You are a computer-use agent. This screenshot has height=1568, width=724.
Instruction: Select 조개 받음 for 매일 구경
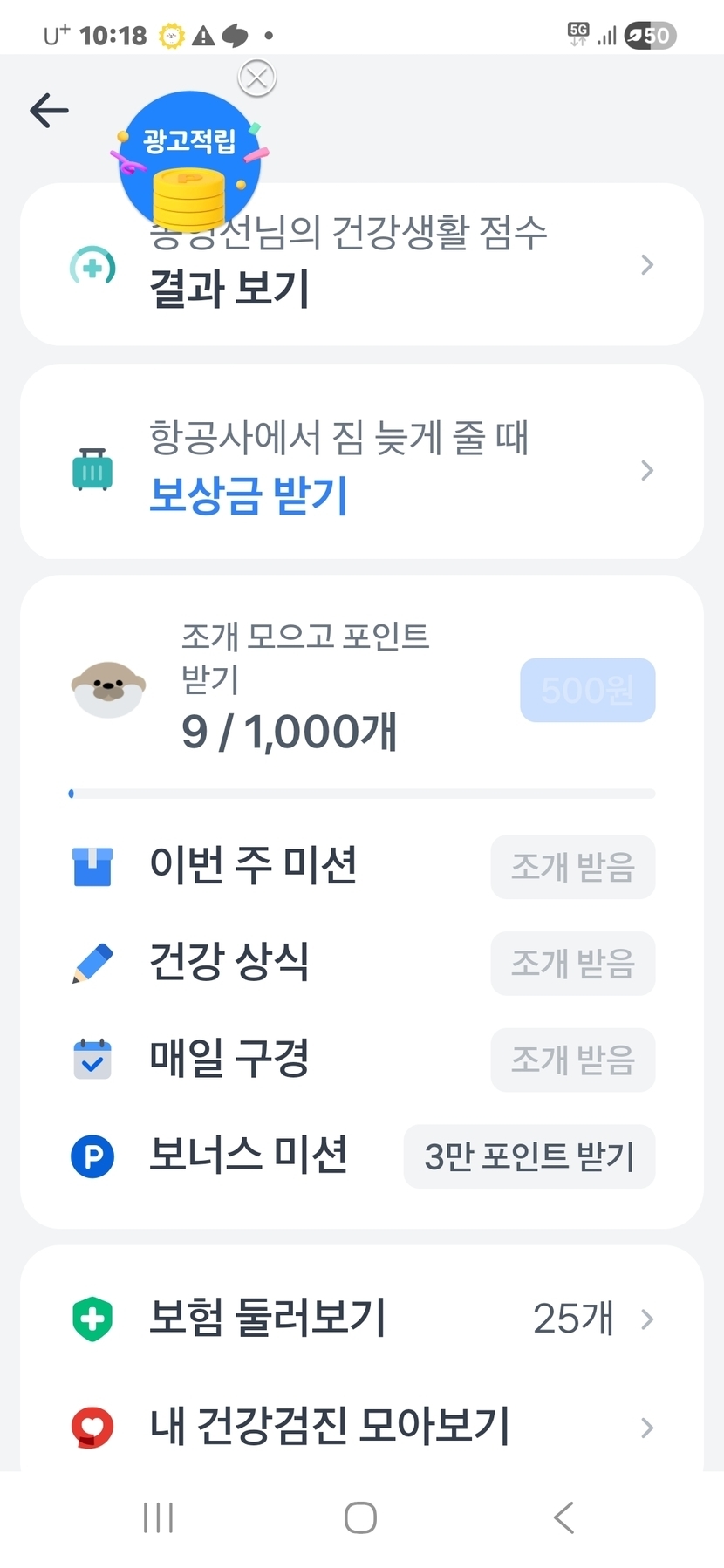tap(572, 1060)
